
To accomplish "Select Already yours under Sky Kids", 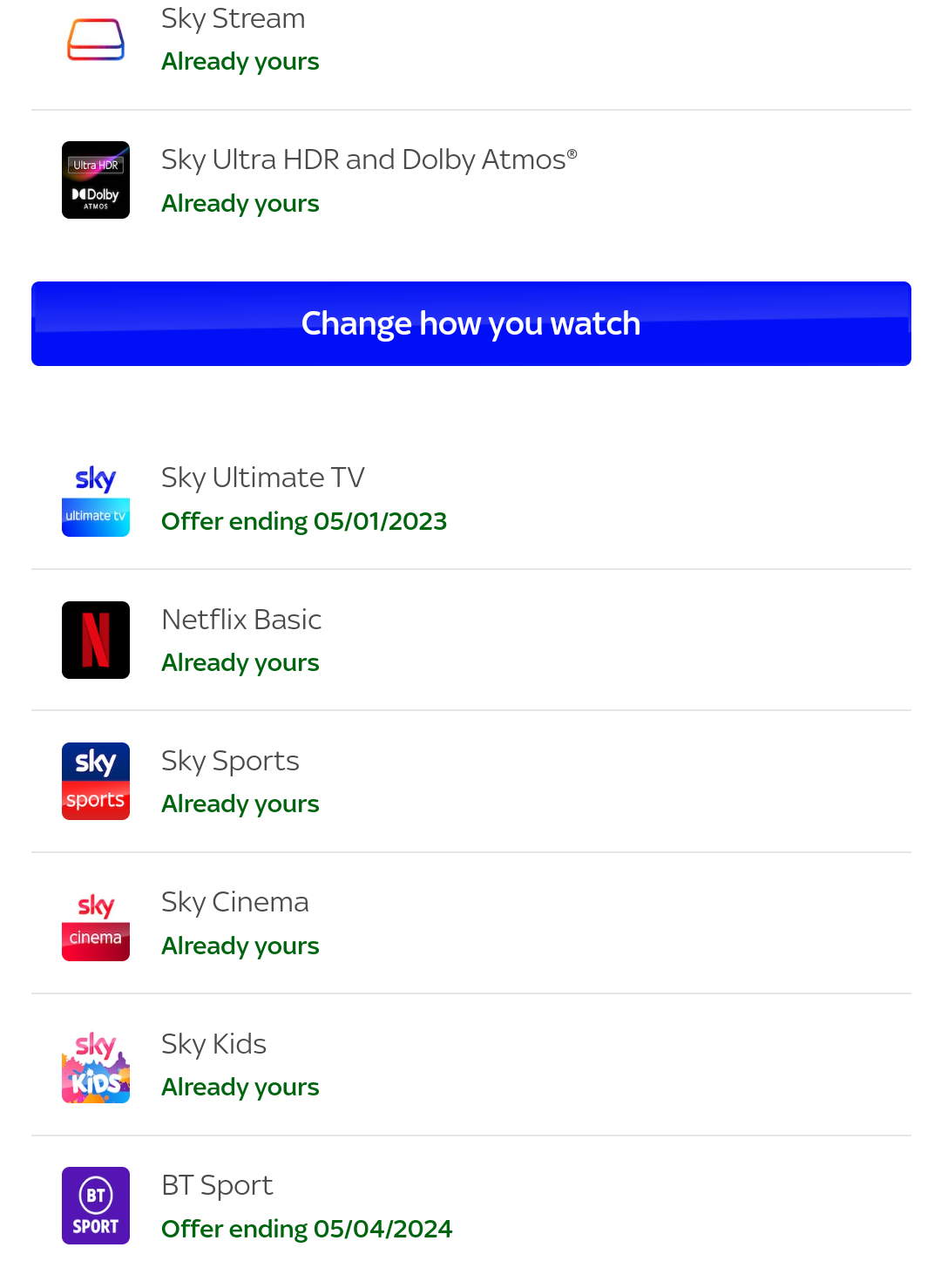I will tap(240, 1087).
